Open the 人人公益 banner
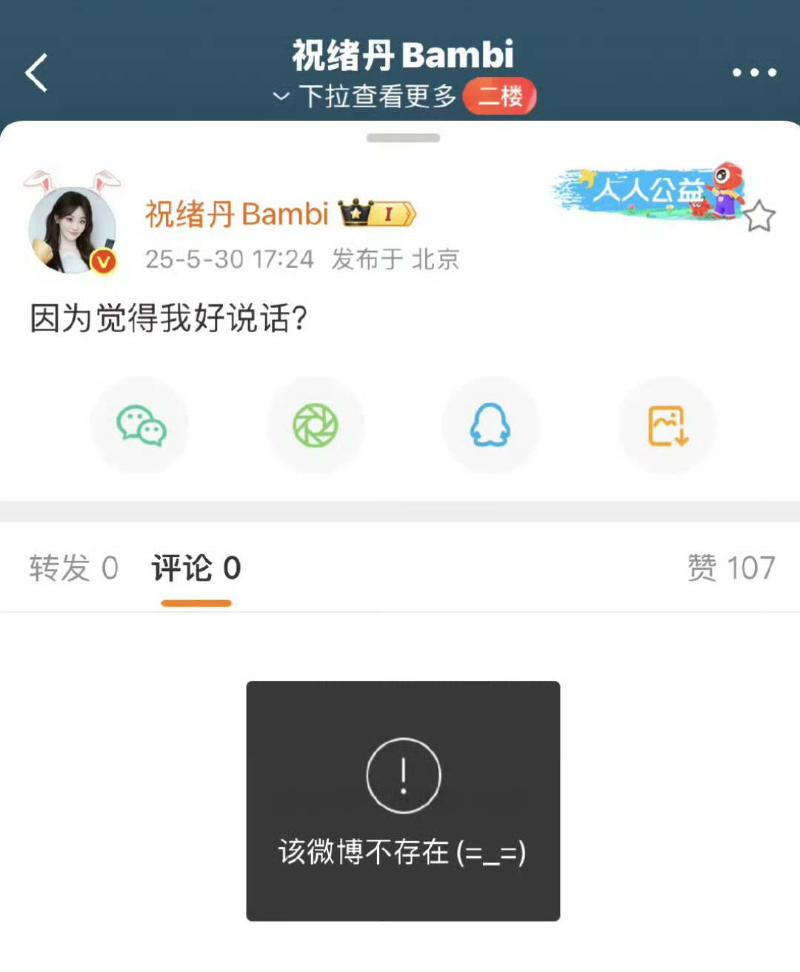 (650, 191)
